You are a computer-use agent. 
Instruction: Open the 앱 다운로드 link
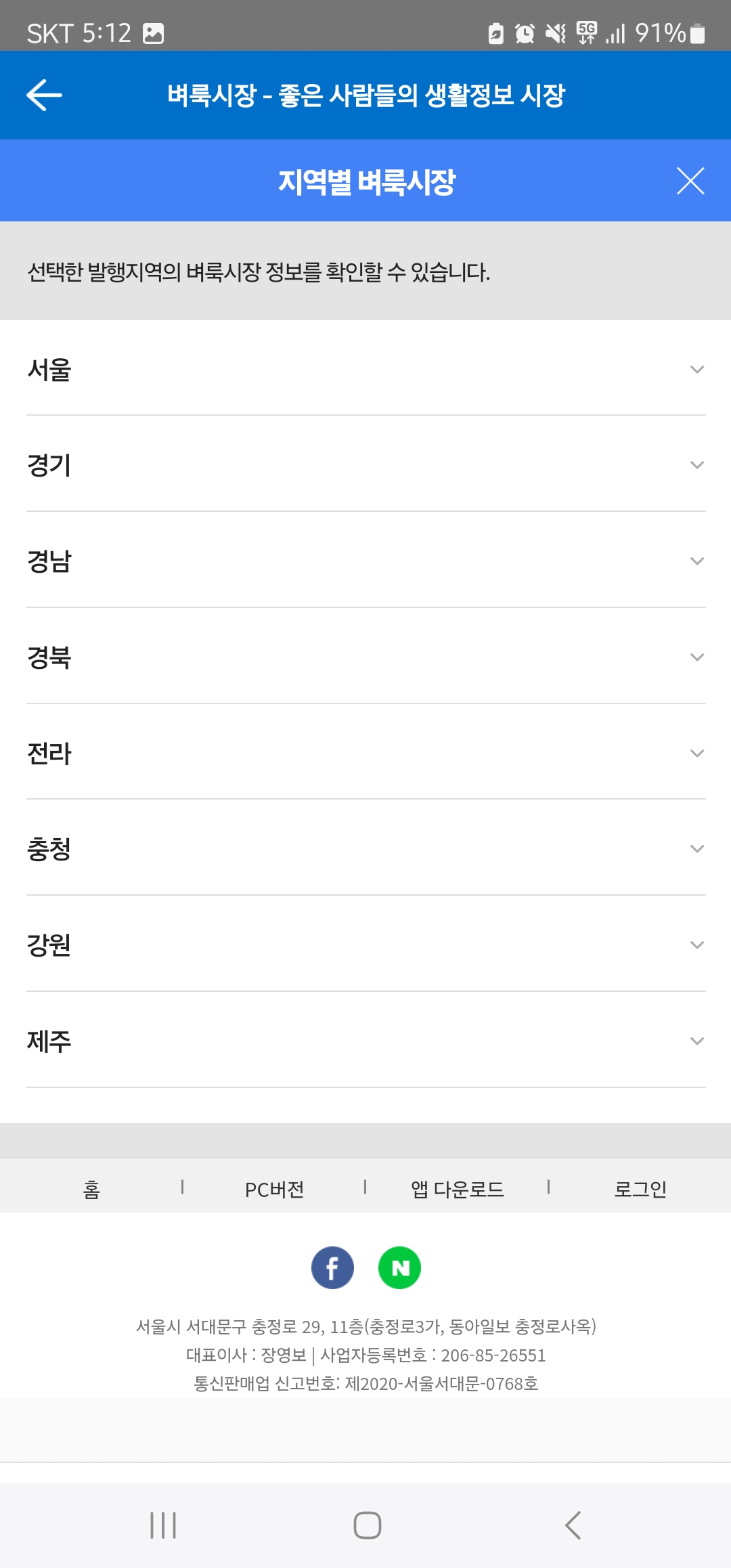point(458,1189)
